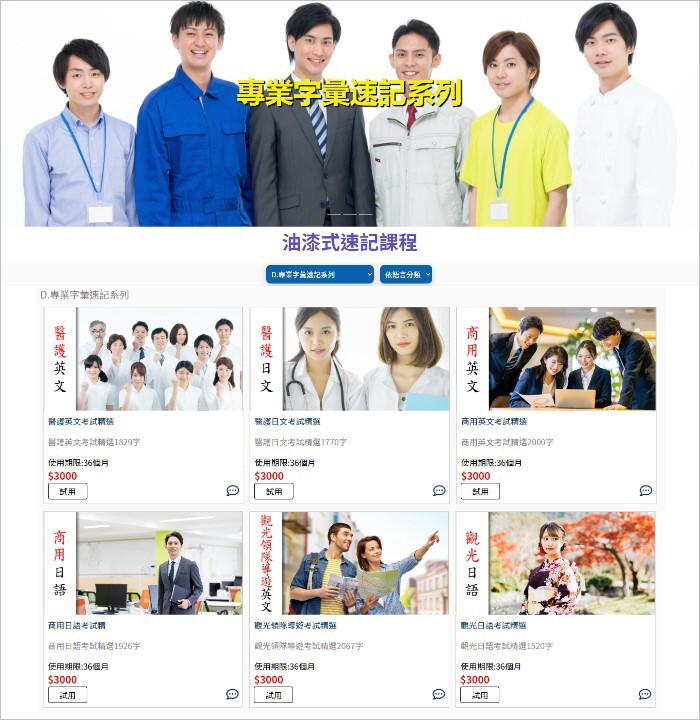Open the chat bubble on 商用日語 card
This screenshot has height=720, width=700.
tap(233, 694)
